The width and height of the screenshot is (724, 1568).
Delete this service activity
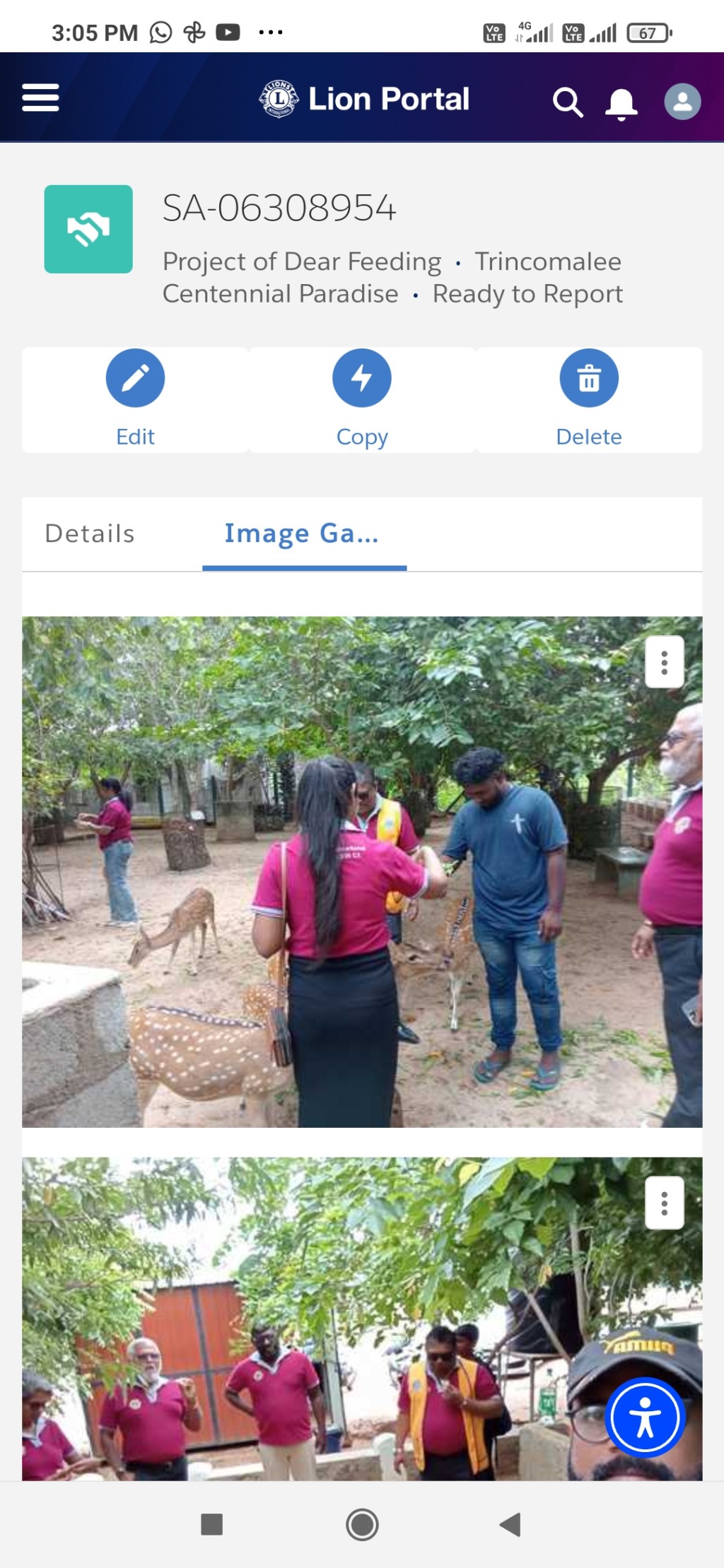coord(589,399)
